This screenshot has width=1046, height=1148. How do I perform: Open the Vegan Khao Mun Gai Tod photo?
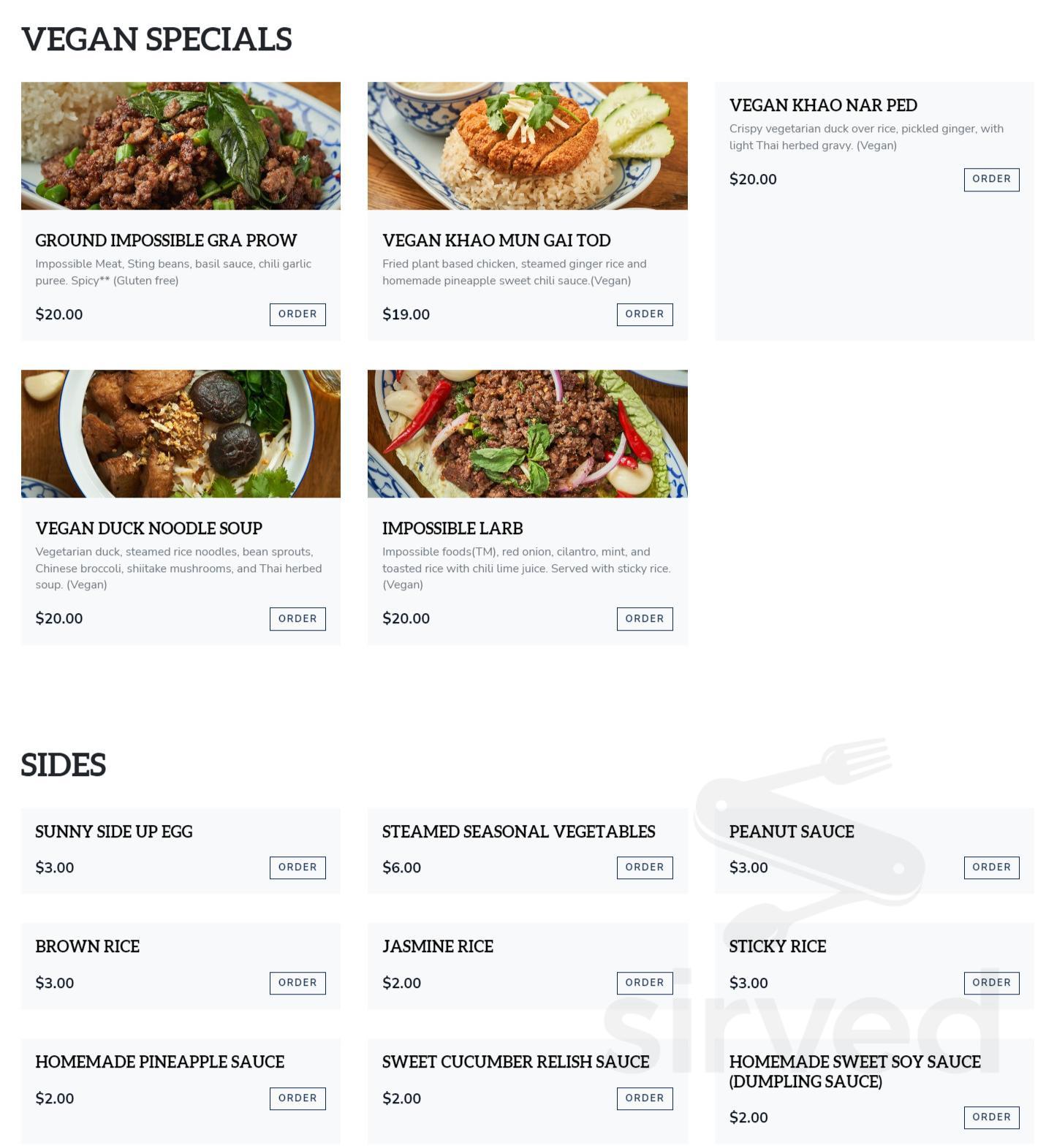tap(528, 145)
